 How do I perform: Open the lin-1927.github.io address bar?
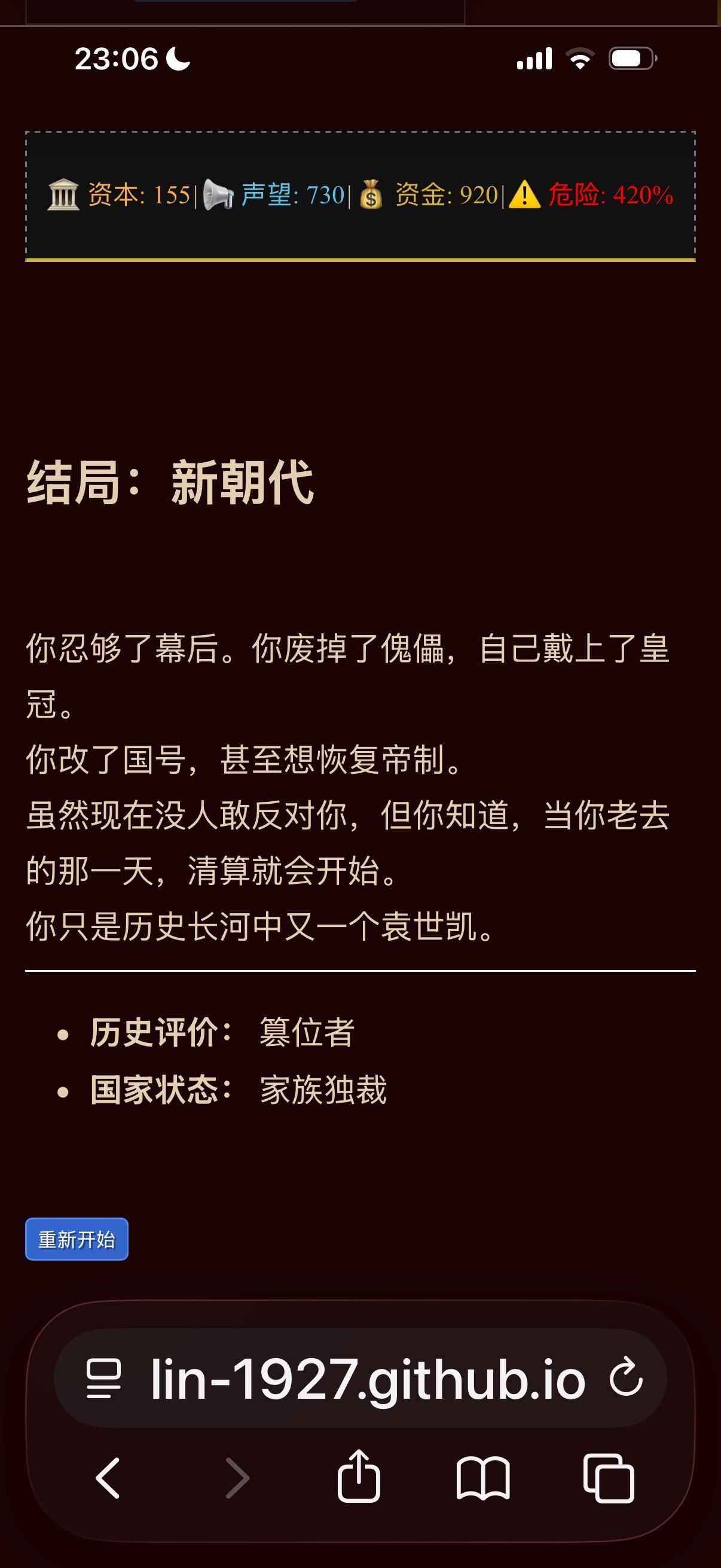tap(368, 1379)
